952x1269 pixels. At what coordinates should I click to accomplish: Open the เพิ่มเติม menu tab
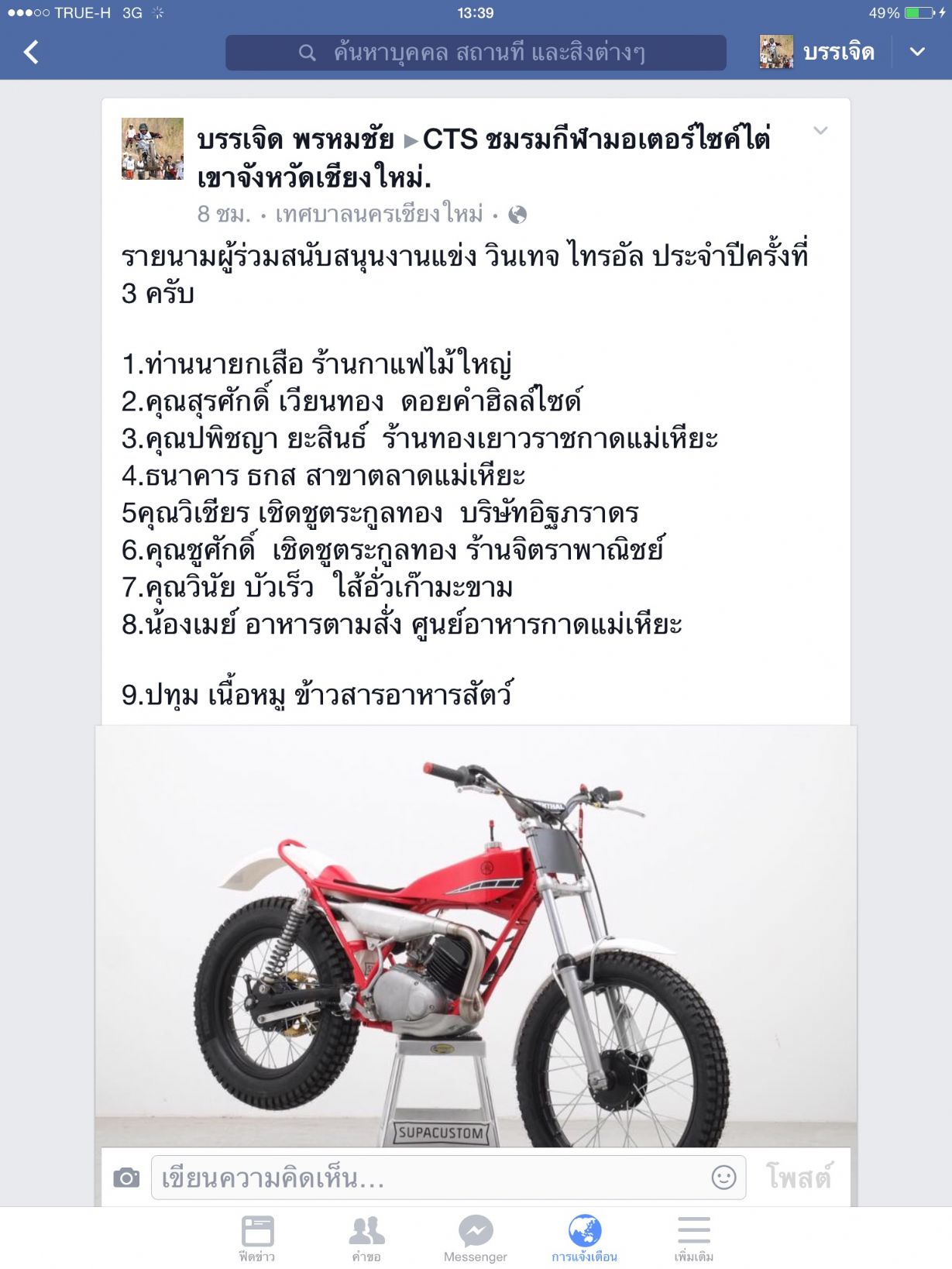[693, 1238]
